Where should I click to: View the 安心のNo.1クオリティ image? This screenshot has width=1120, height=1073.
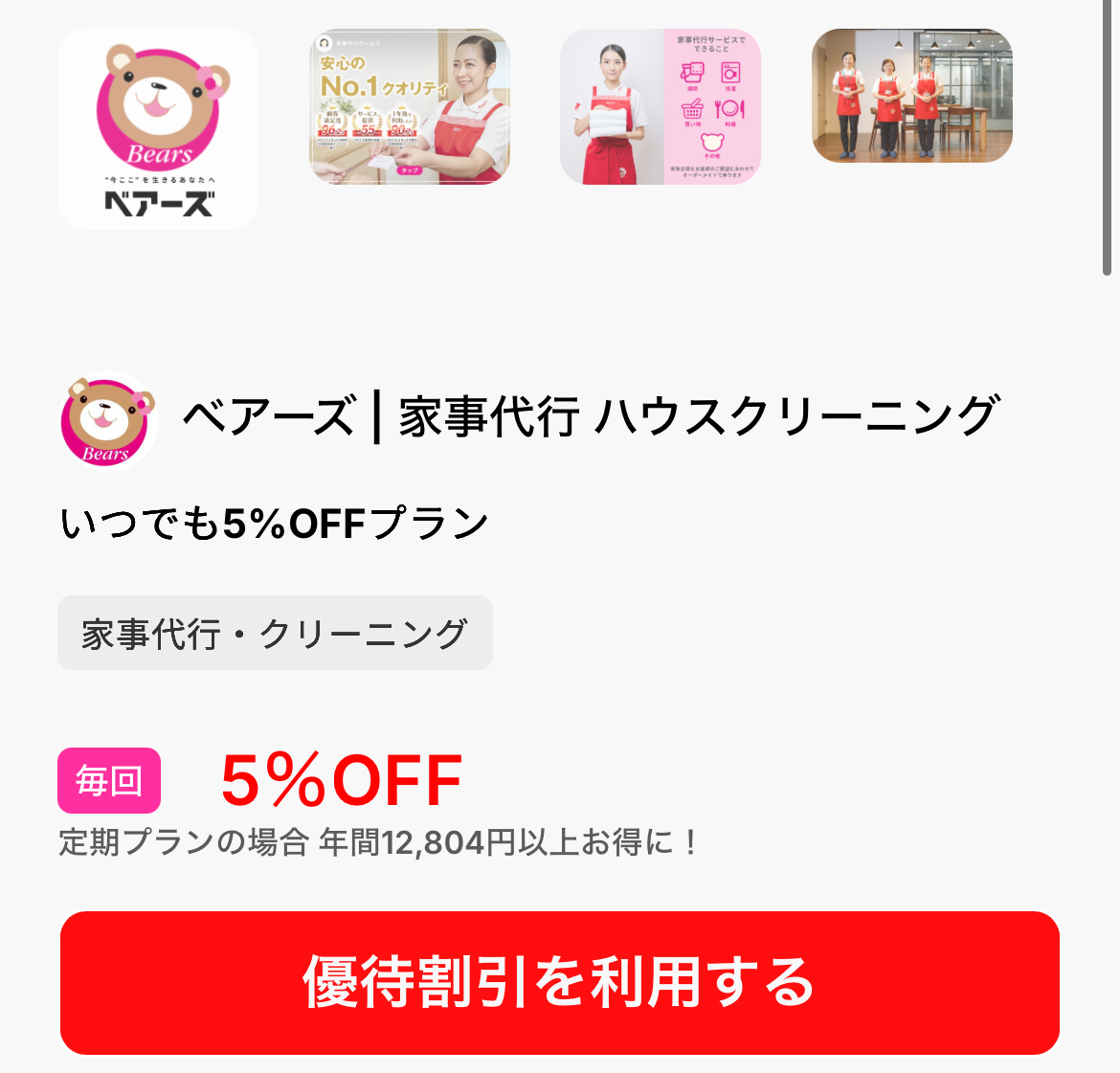[x=410, y=106]
